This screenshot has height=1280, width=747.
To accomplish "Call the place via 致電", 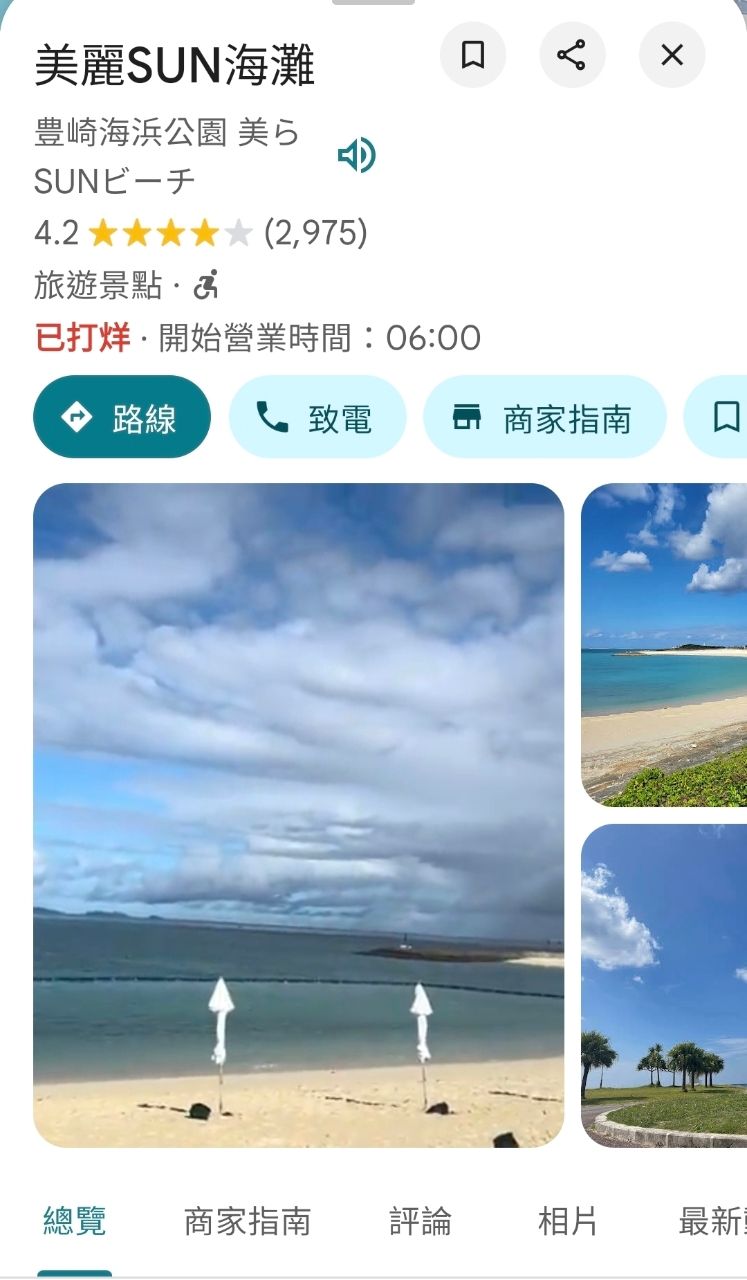I will 317,417.
